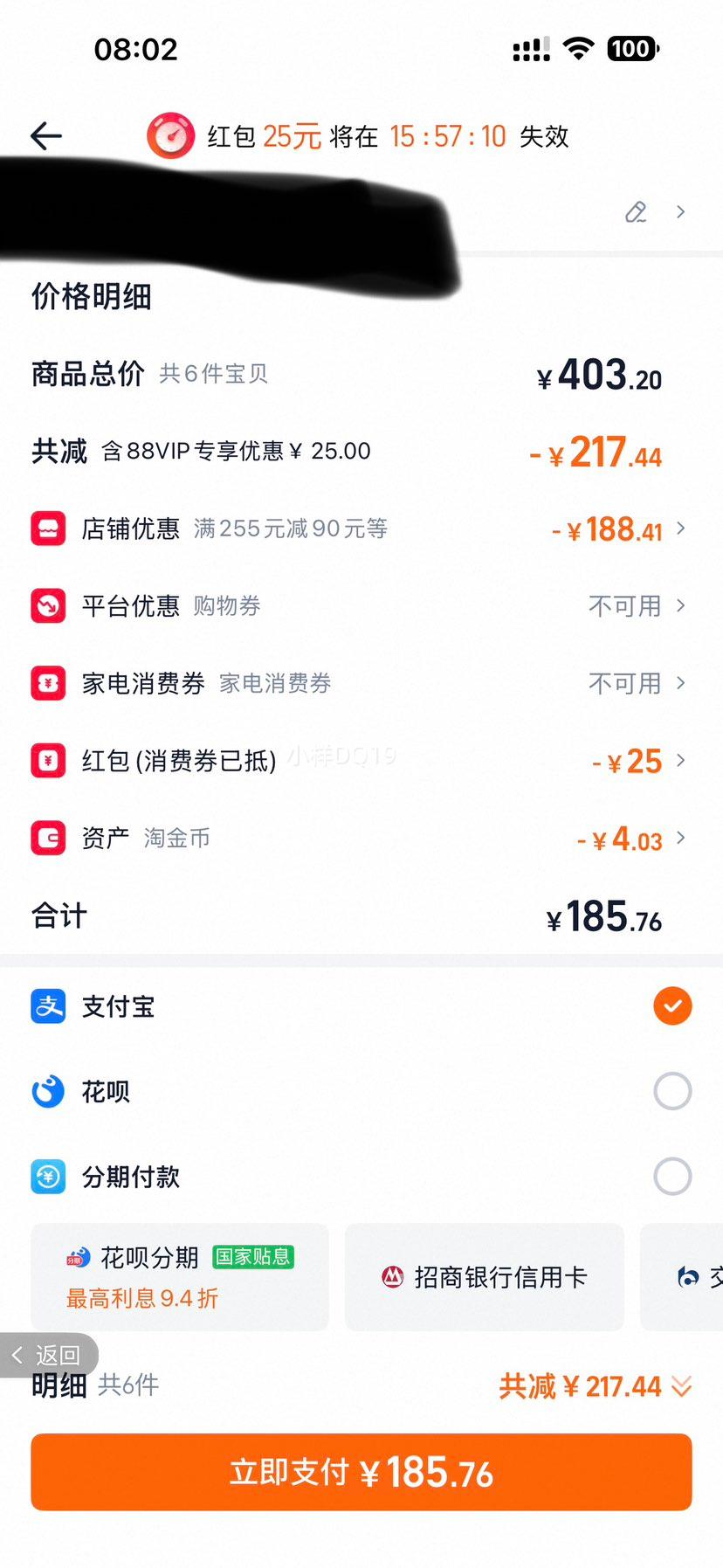Expand the 淘金币 asset details chevron

click(x=680, y=839)
